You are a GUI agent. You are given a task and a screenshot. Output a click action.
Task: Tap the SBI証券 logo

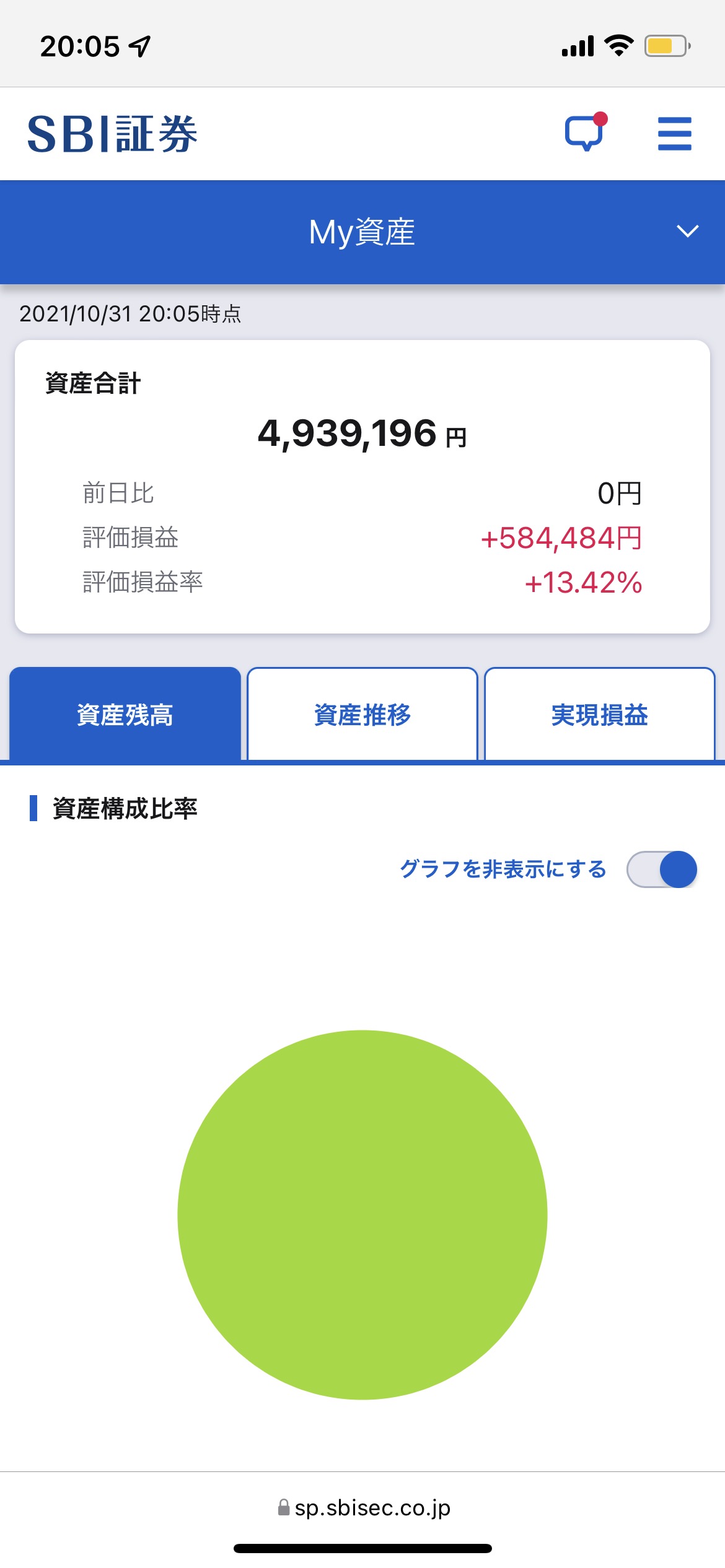(x=113, y=134)
